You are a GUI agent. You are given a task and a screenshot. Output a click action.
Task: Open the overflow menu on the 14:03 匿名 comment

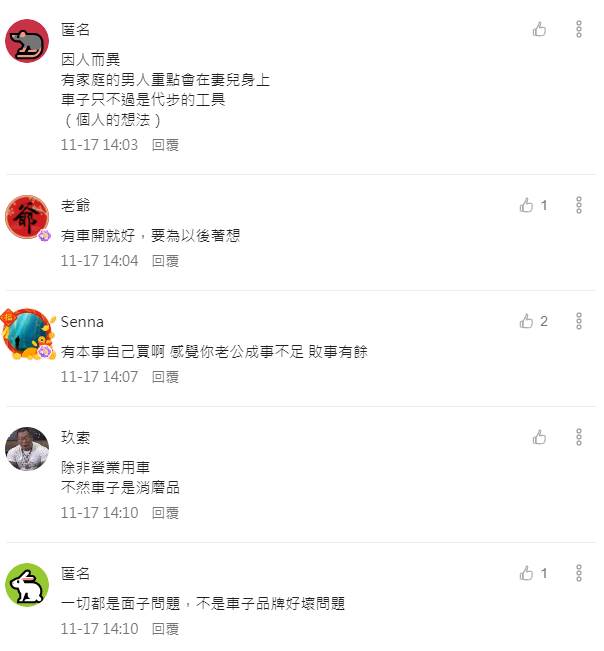pos(579,30)
